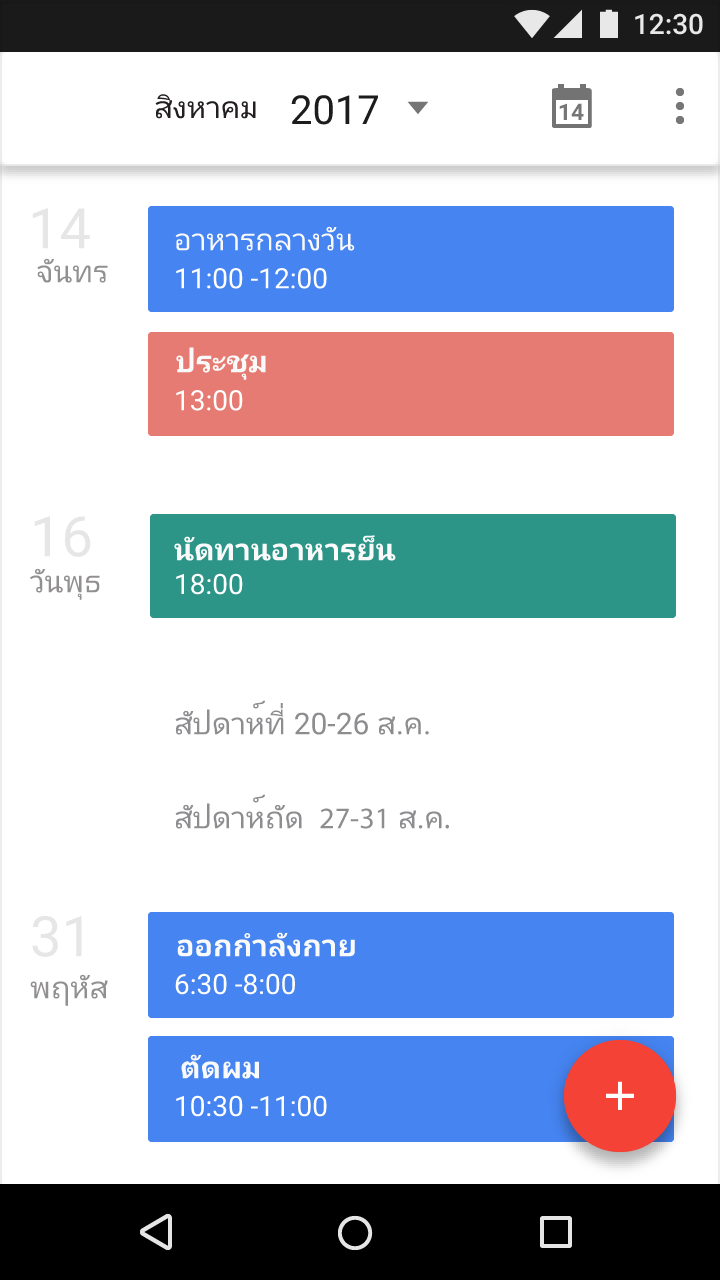This screenshot has height=1280, width=720.
Task: Expand the สิงหาคม 2017 month dropdown
Action: (x=291, y=108)
